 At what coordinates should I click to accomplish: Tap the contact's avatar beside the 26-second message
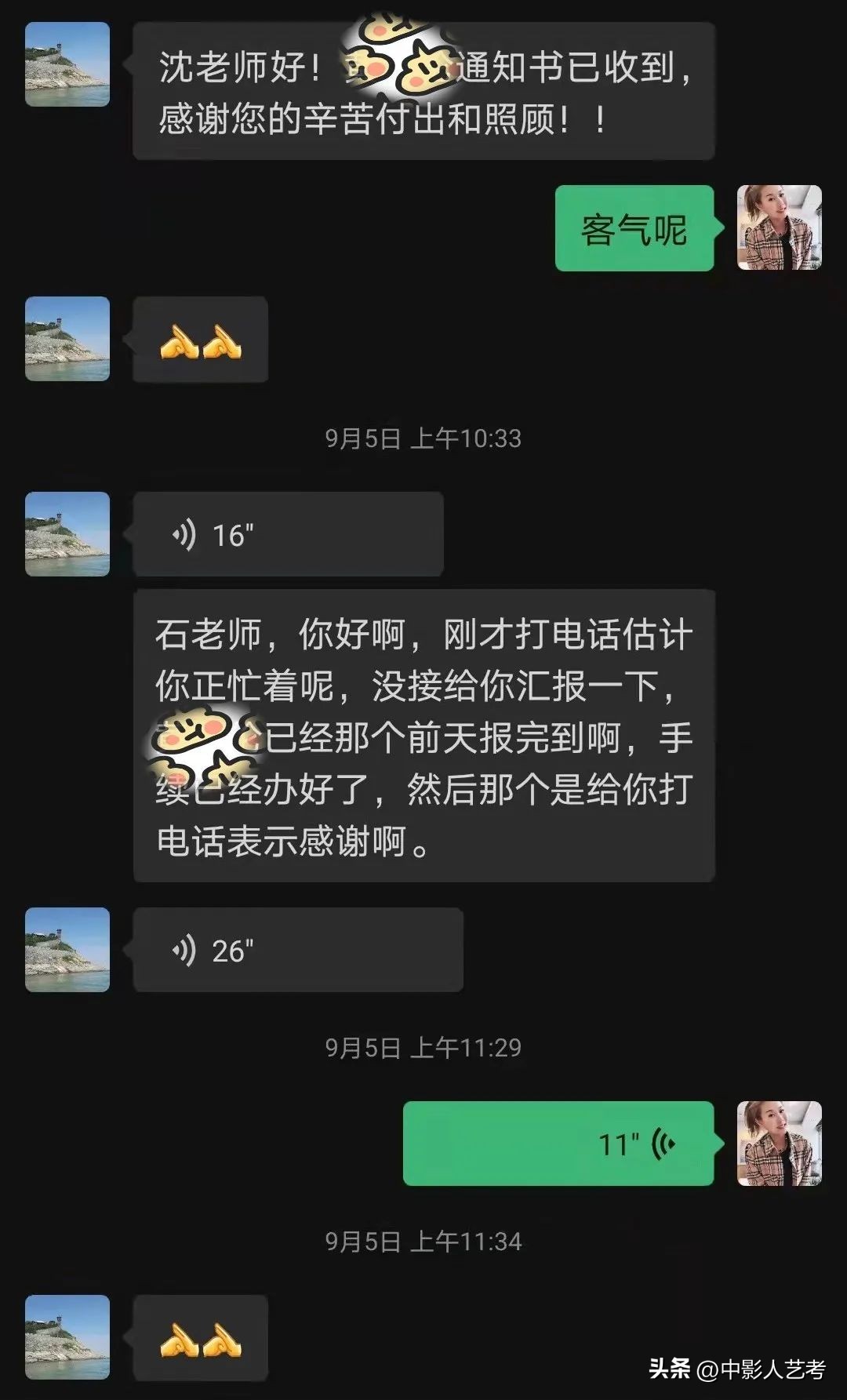tap(67, 951)
